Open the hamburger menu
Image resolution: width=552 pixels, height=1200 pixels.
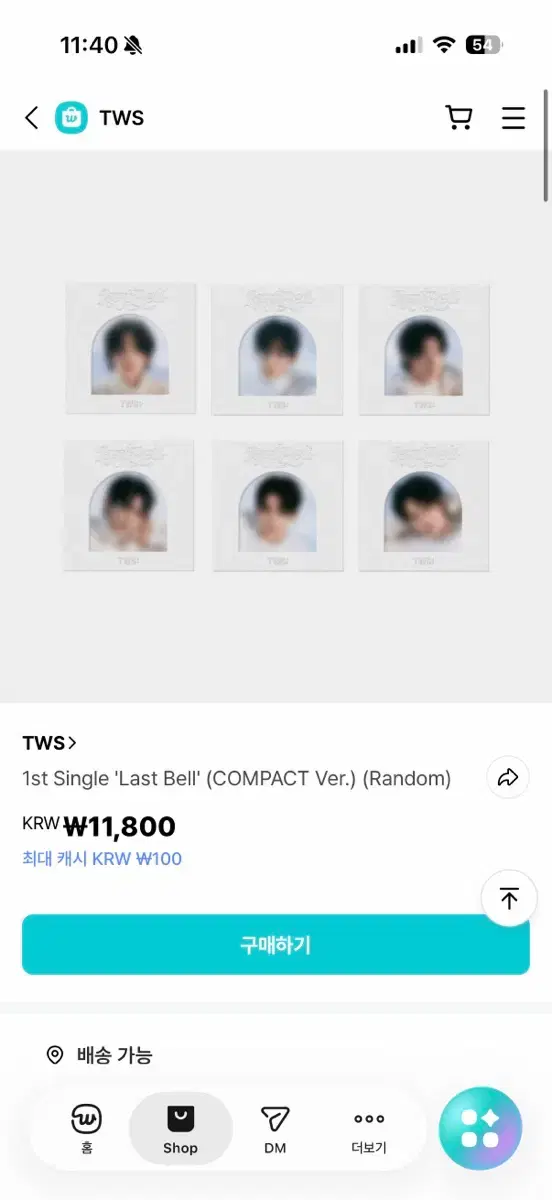click(x=513, y=118)
